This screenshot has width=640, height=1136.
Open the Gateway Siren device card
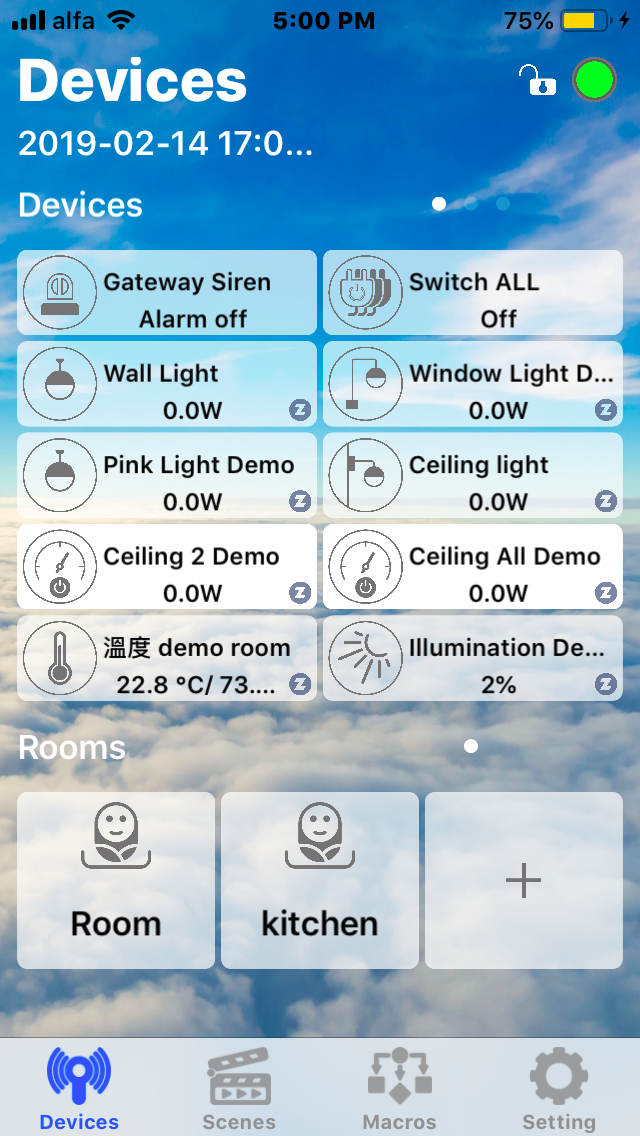(x=167, y=293)
